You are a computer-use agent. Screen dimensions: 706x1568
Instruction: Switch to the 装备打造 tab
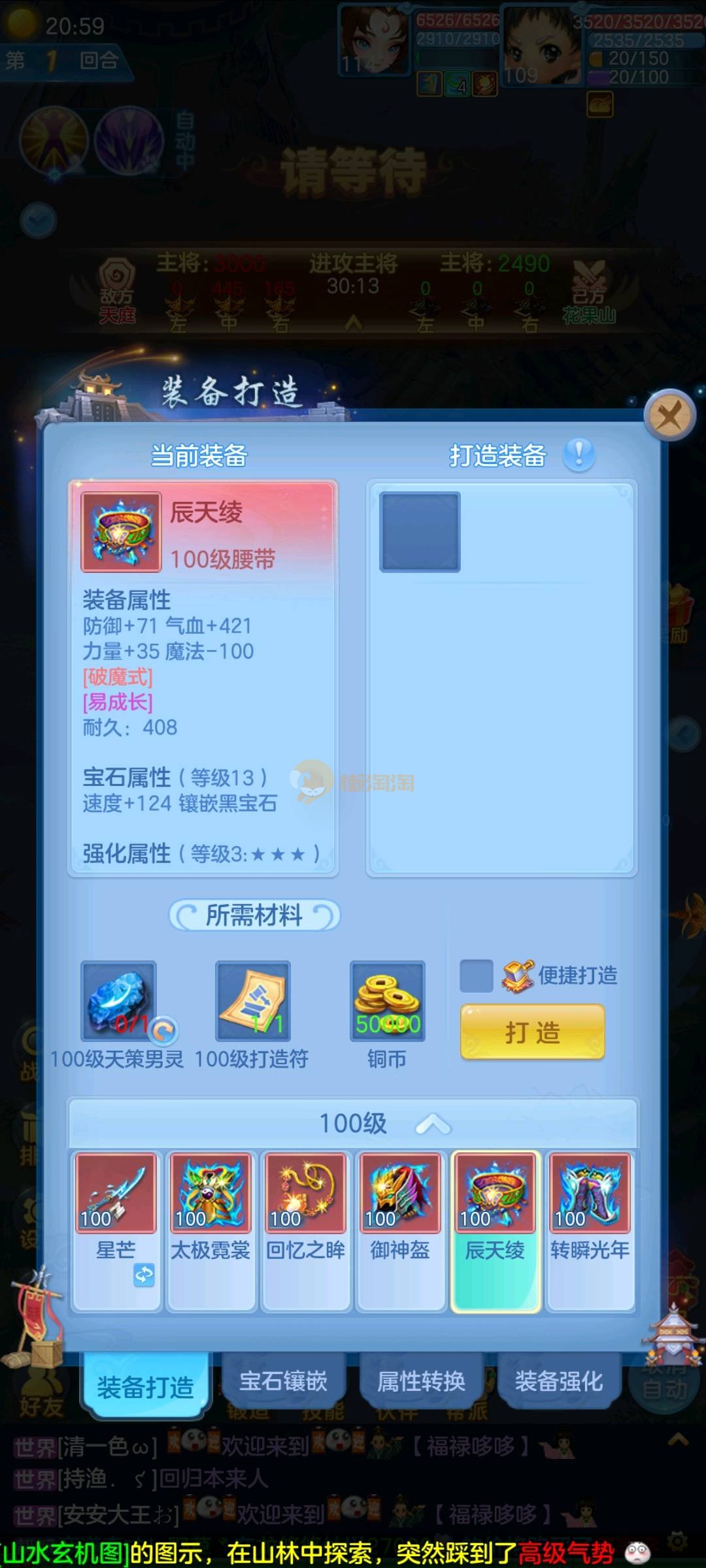point(145,1386)
